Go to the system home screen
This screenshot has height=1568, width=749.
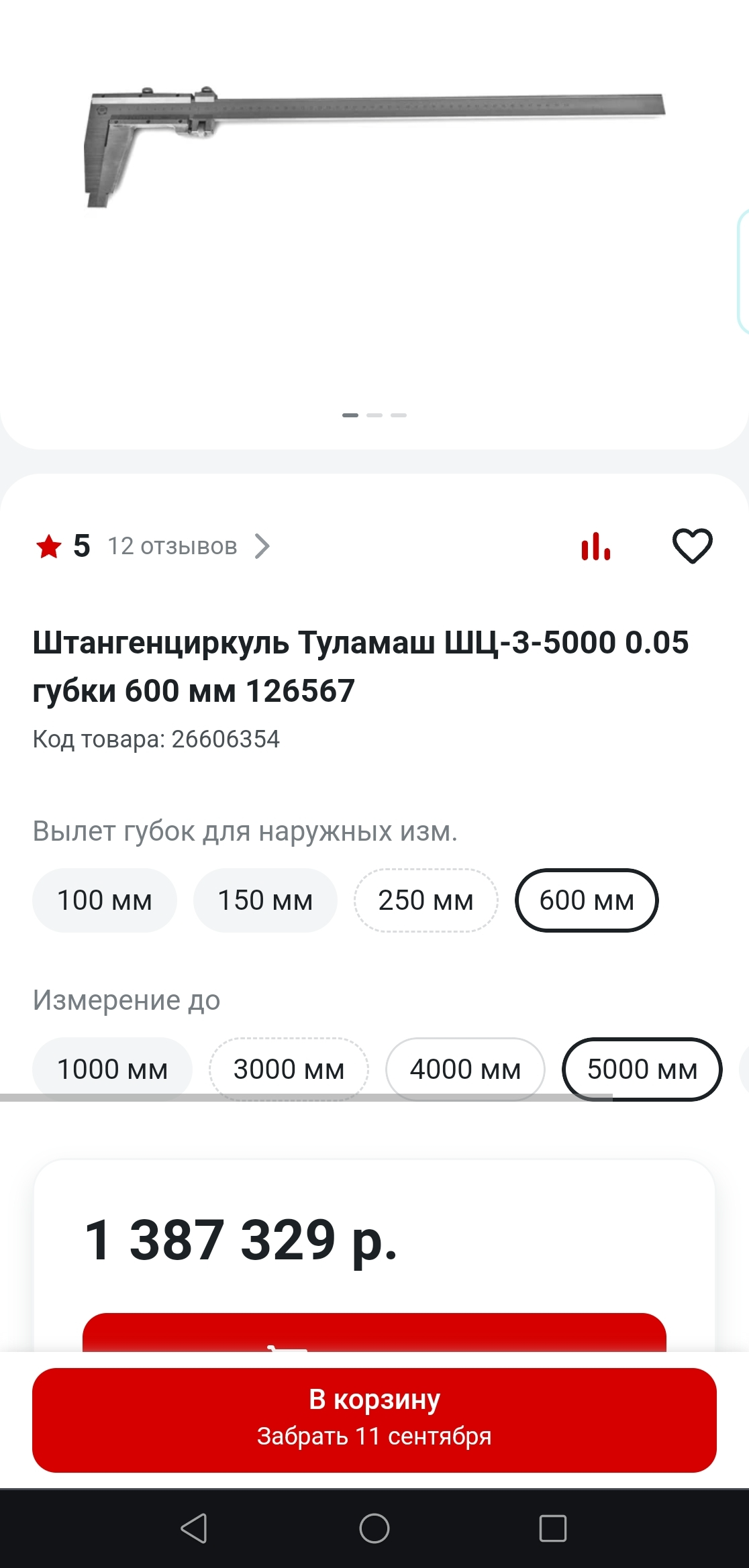(374, 1528)
